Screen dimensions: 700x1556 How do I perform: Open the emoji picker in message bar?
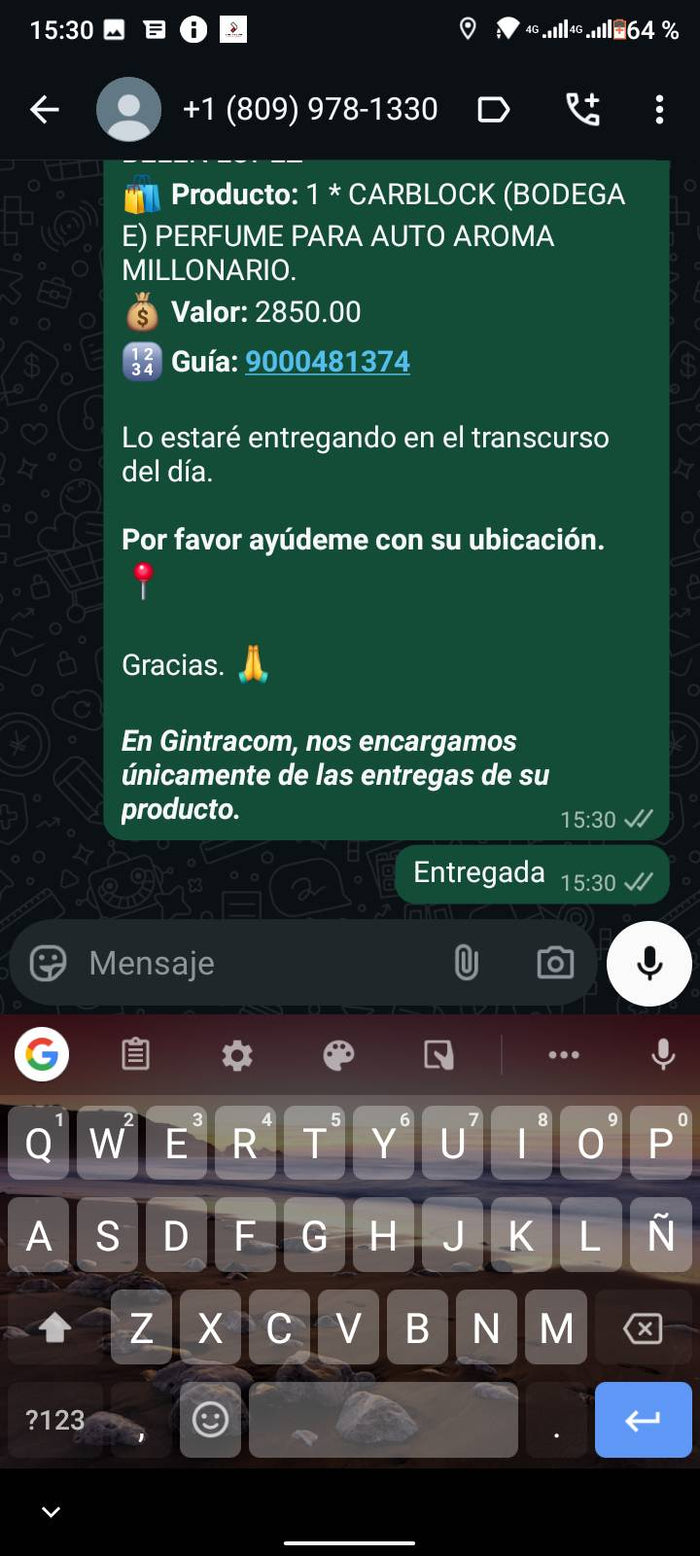tap(48, 963)
